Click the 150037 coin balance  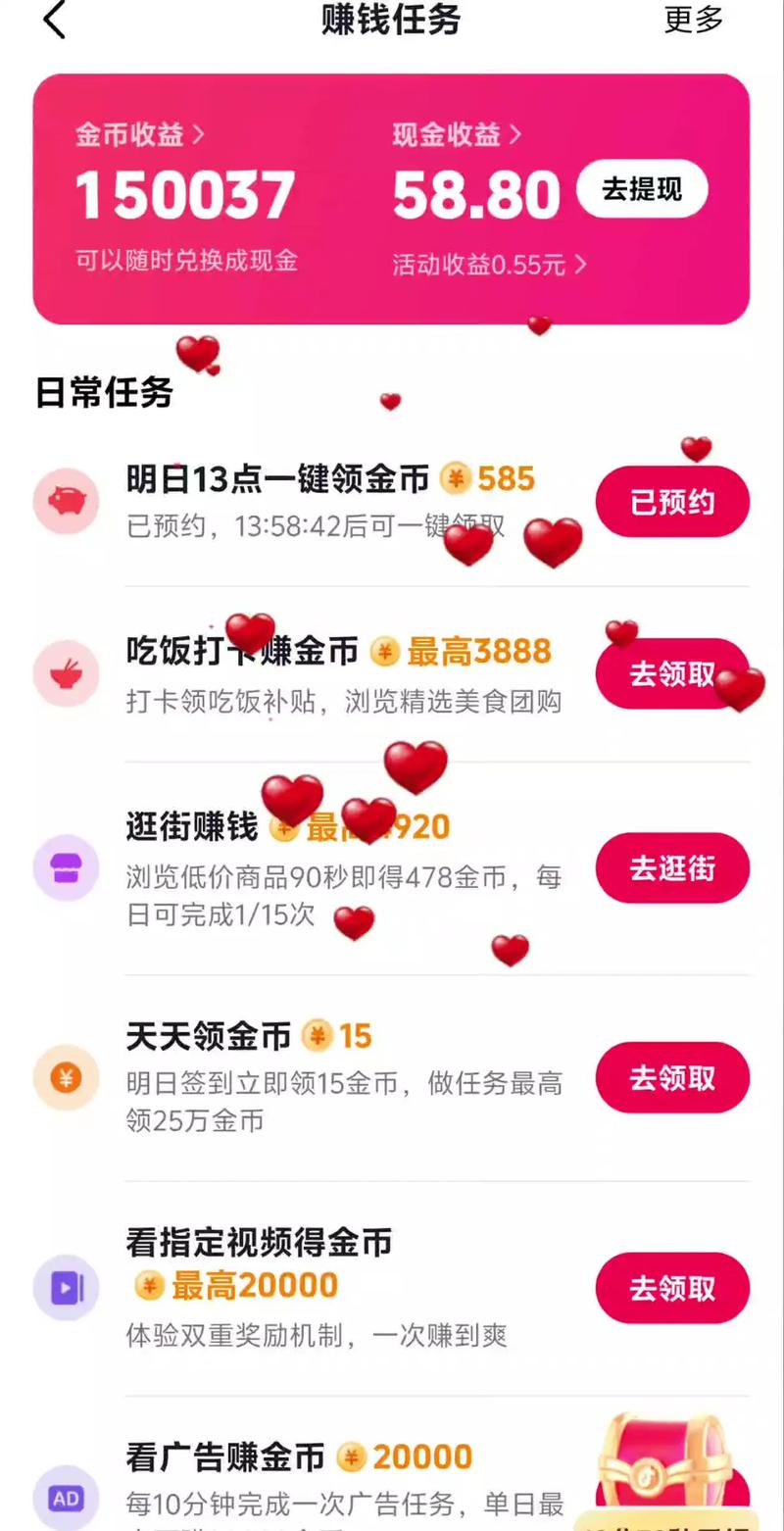(x=186, y=194)
